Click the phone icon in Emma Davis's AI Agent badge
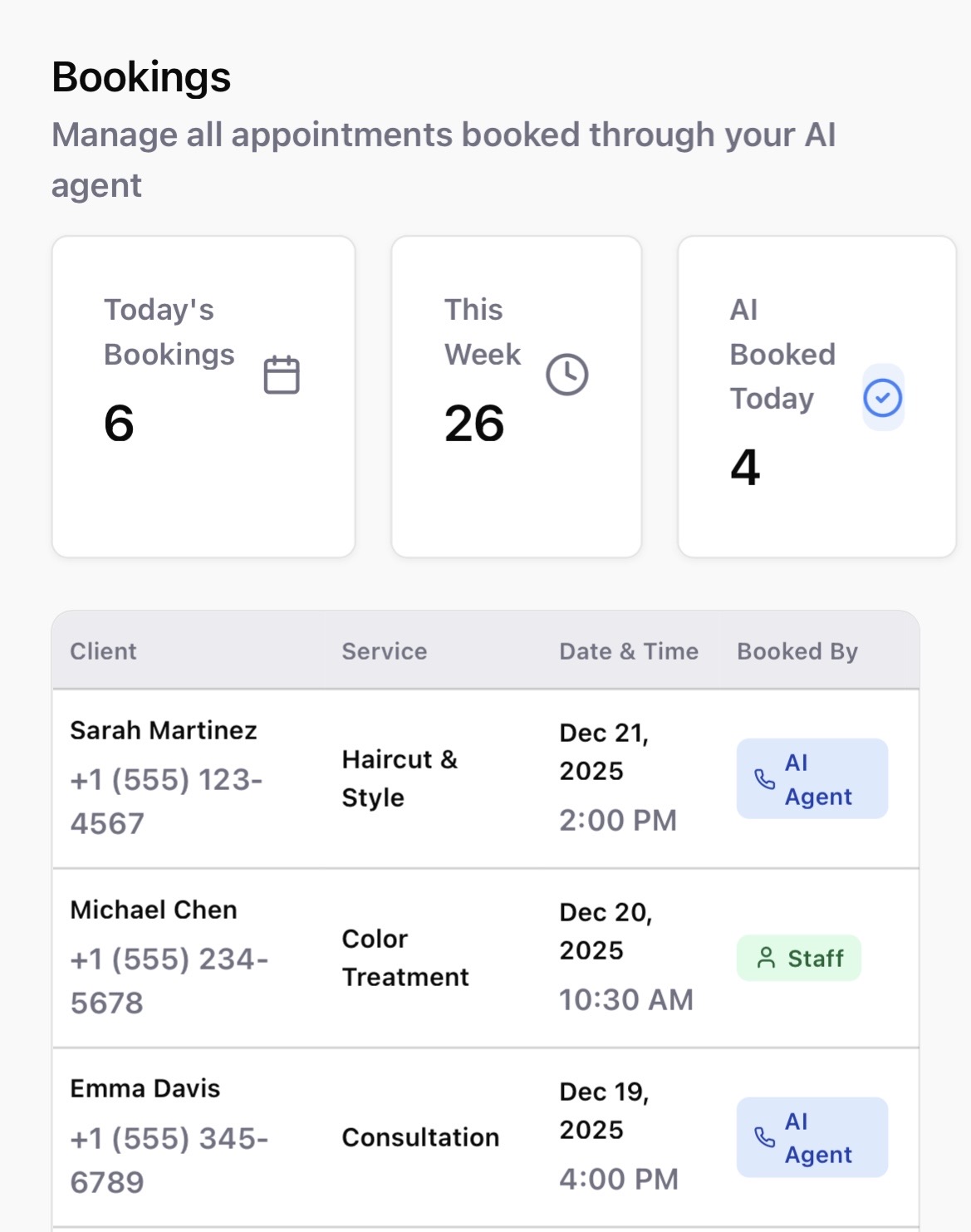Screen dimensions: 971x1232 pos(763,1136)
